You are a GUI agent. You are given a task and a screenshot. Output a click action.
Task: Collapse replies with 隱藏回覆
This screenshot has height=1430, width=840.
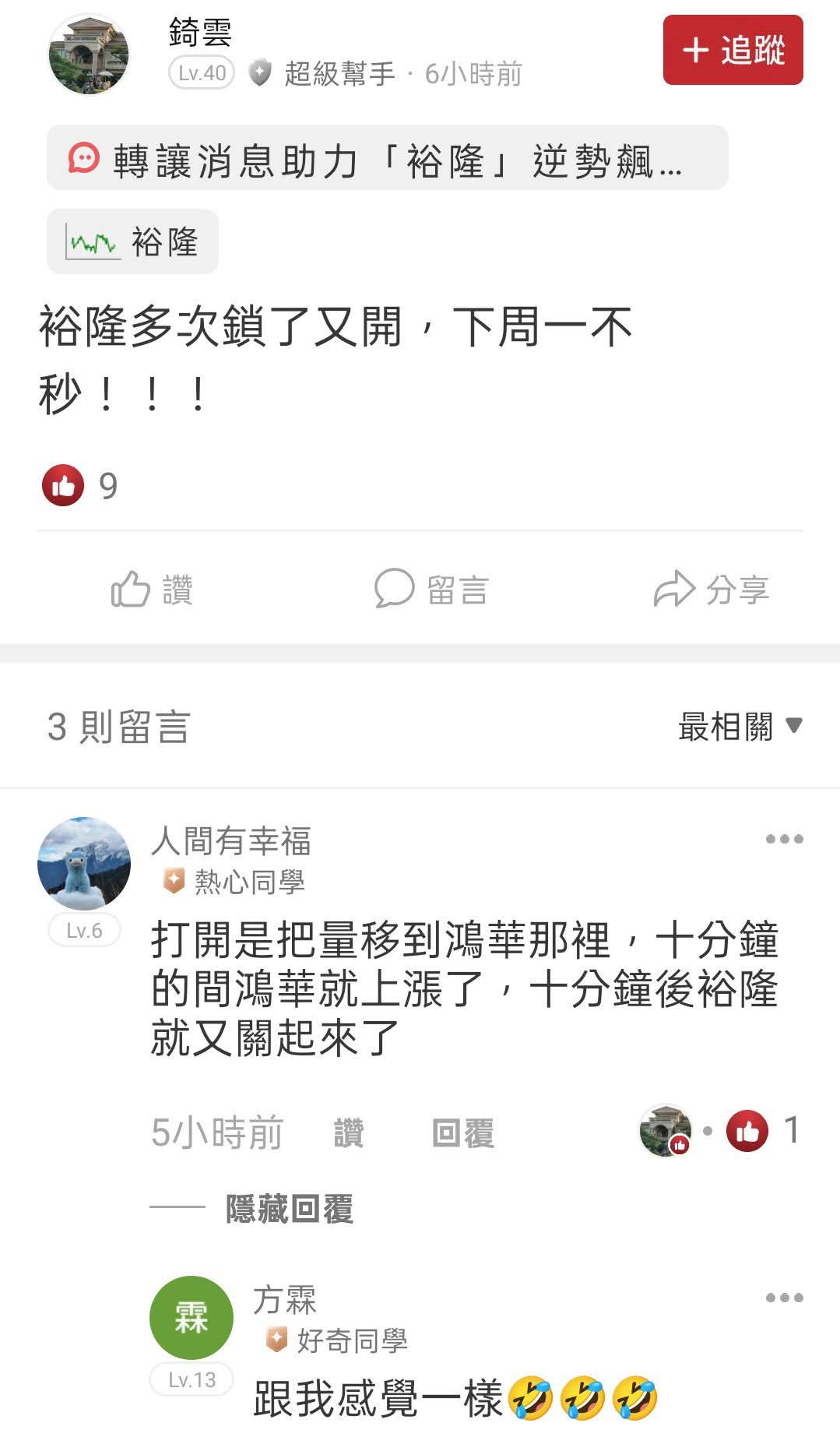tap(289, 1209)
